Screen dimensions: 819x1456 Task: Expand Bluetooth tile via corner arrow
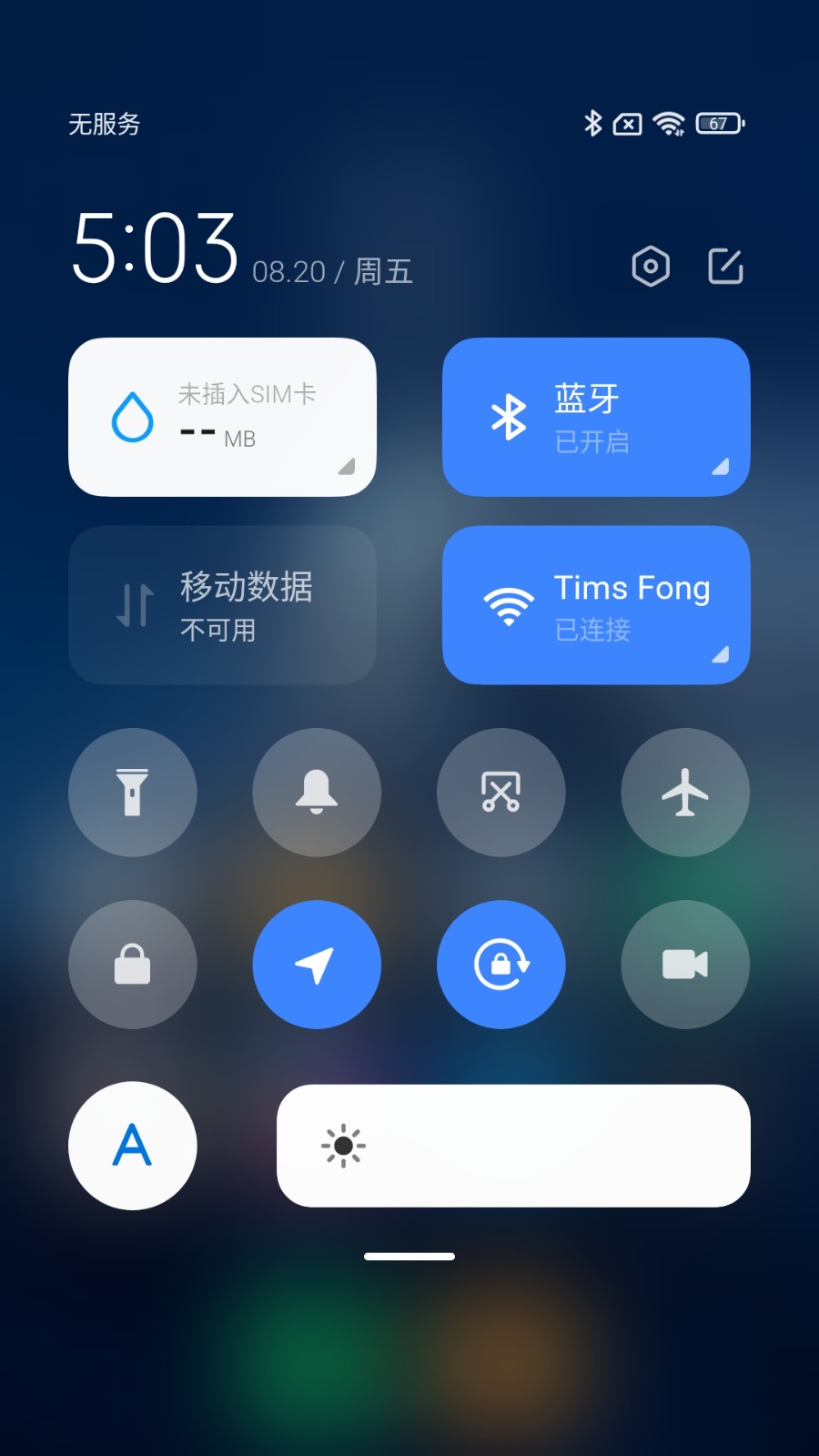pos(721,467)
